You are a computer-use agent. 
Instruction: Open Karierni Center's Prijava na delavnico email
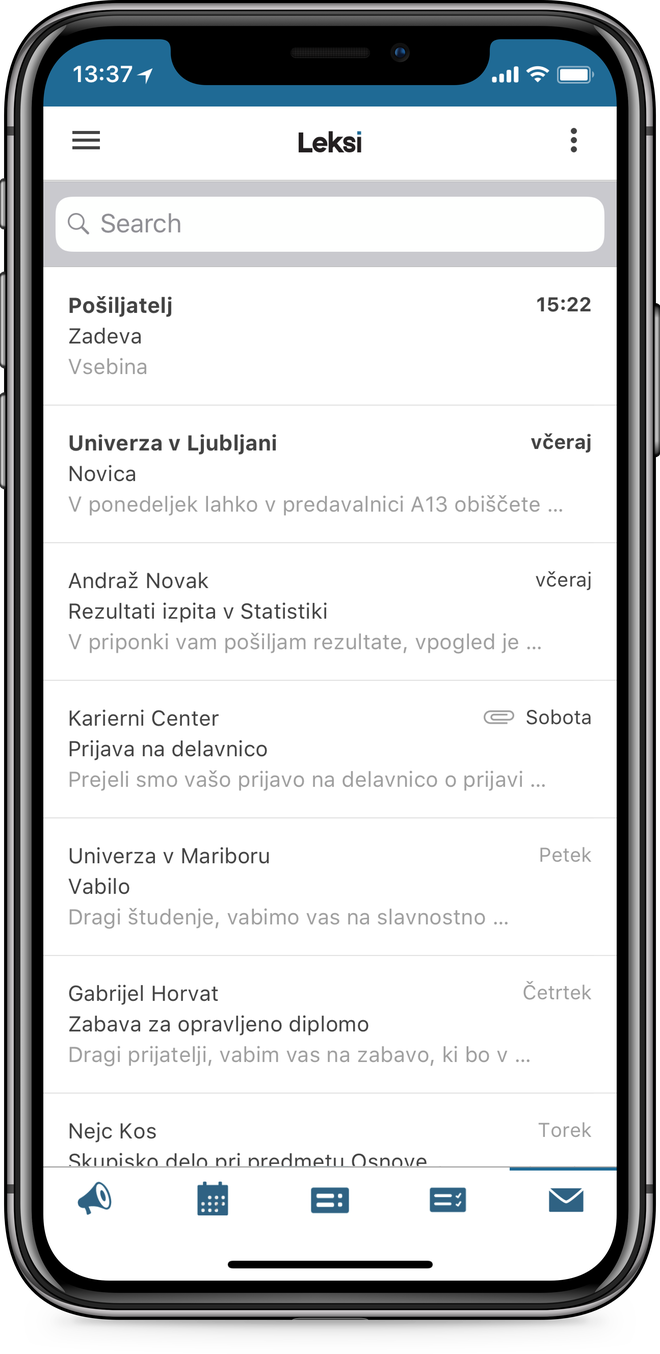[x=329, y=748]
